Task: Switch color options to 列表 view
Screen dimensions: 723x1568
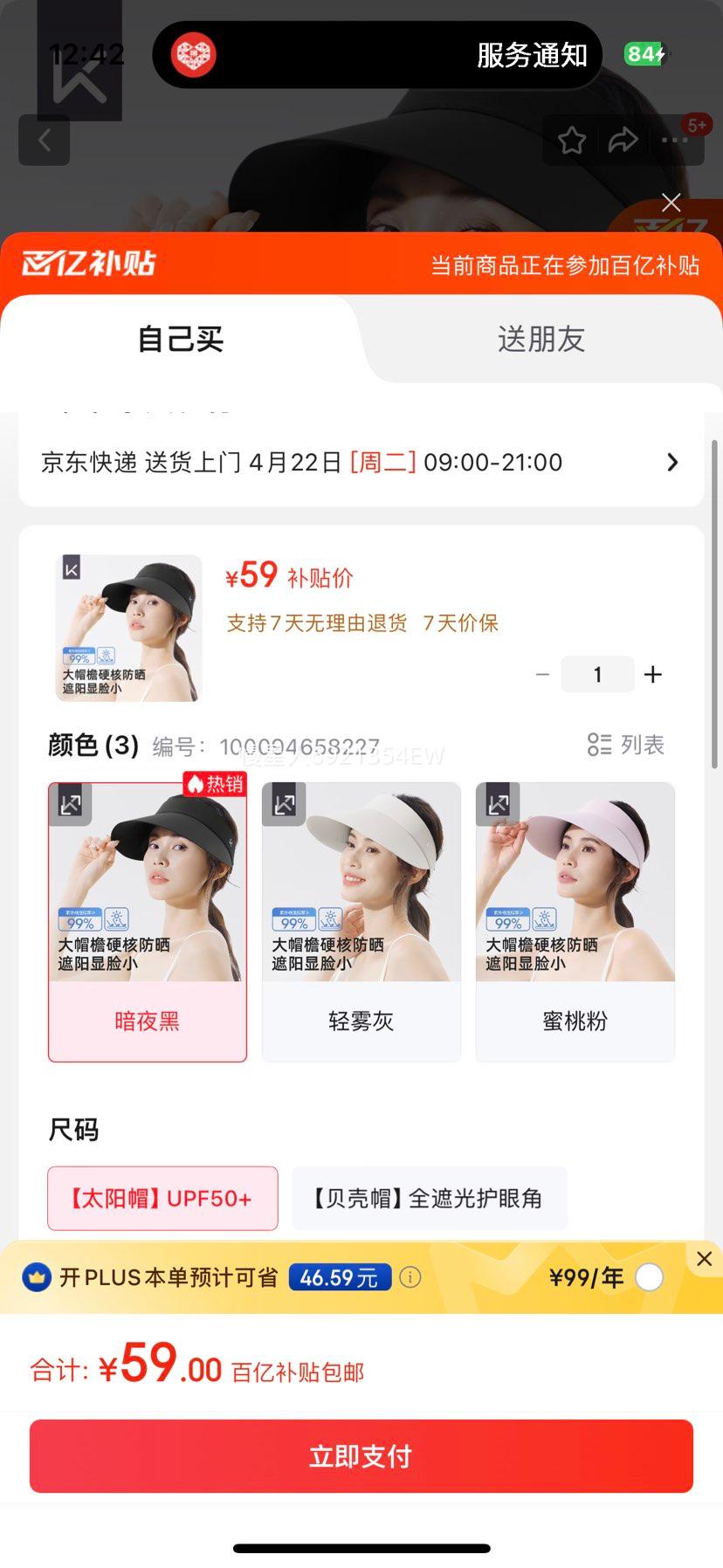Action: pyautogui.click(x=626, y=745)
